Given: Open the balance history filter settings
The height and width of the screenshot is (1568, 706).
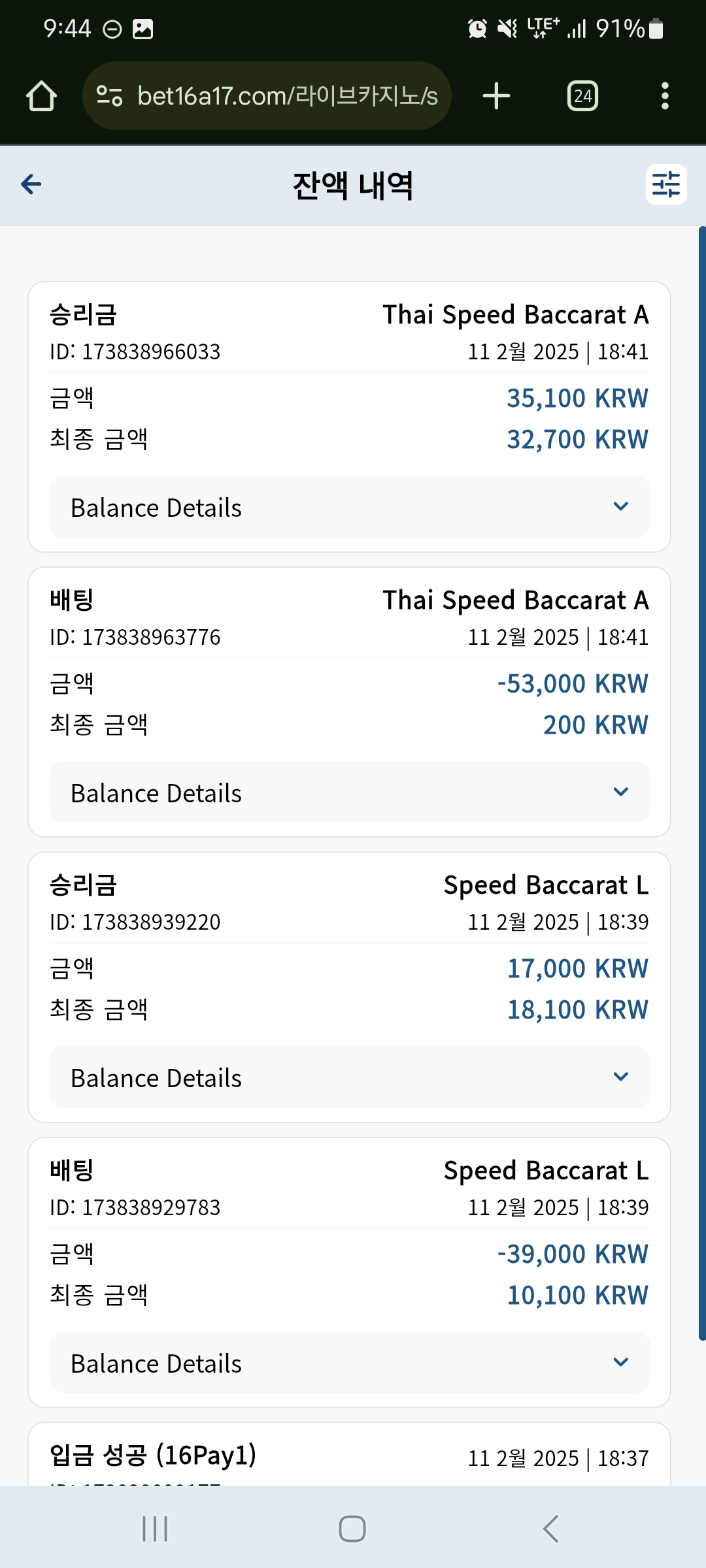Looking at the screenshot, I should coord(666,184).
